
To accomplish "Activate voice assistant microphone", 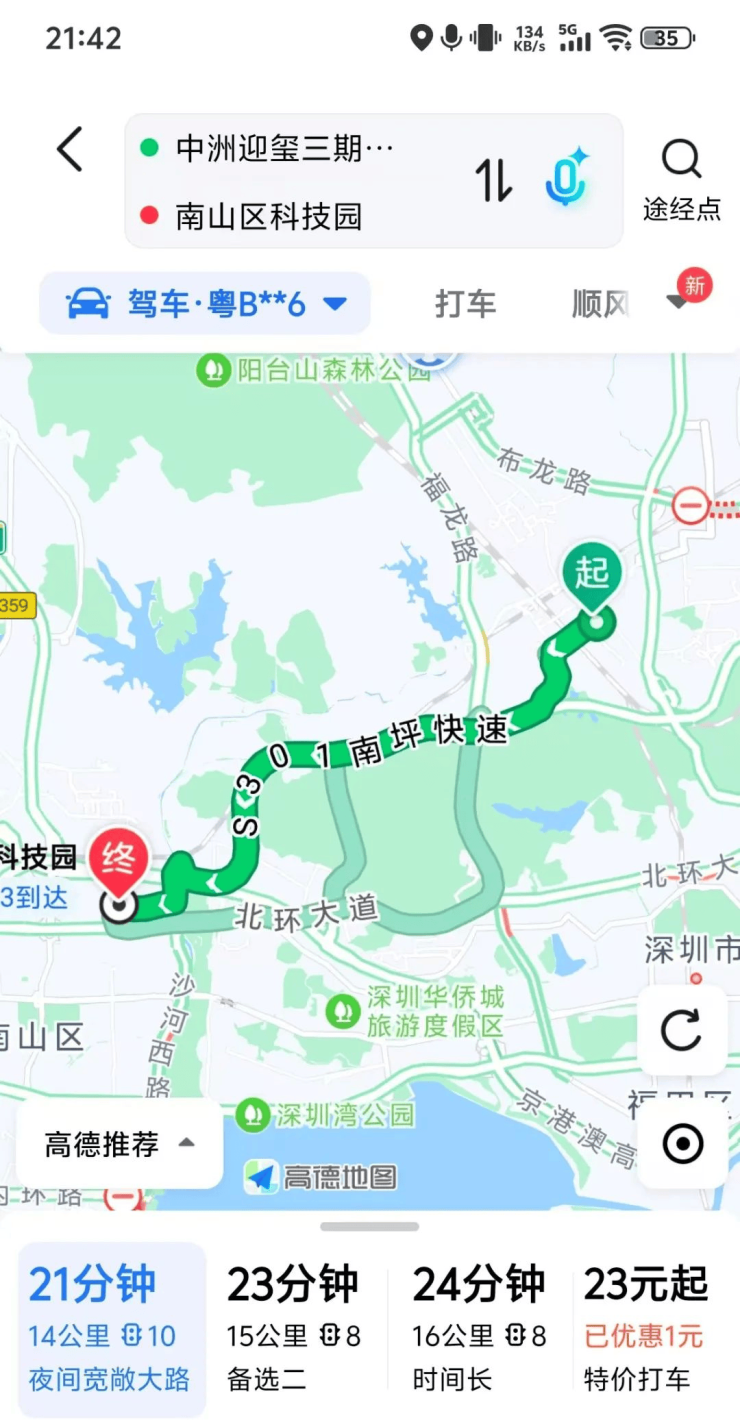I will pos(567,179).
